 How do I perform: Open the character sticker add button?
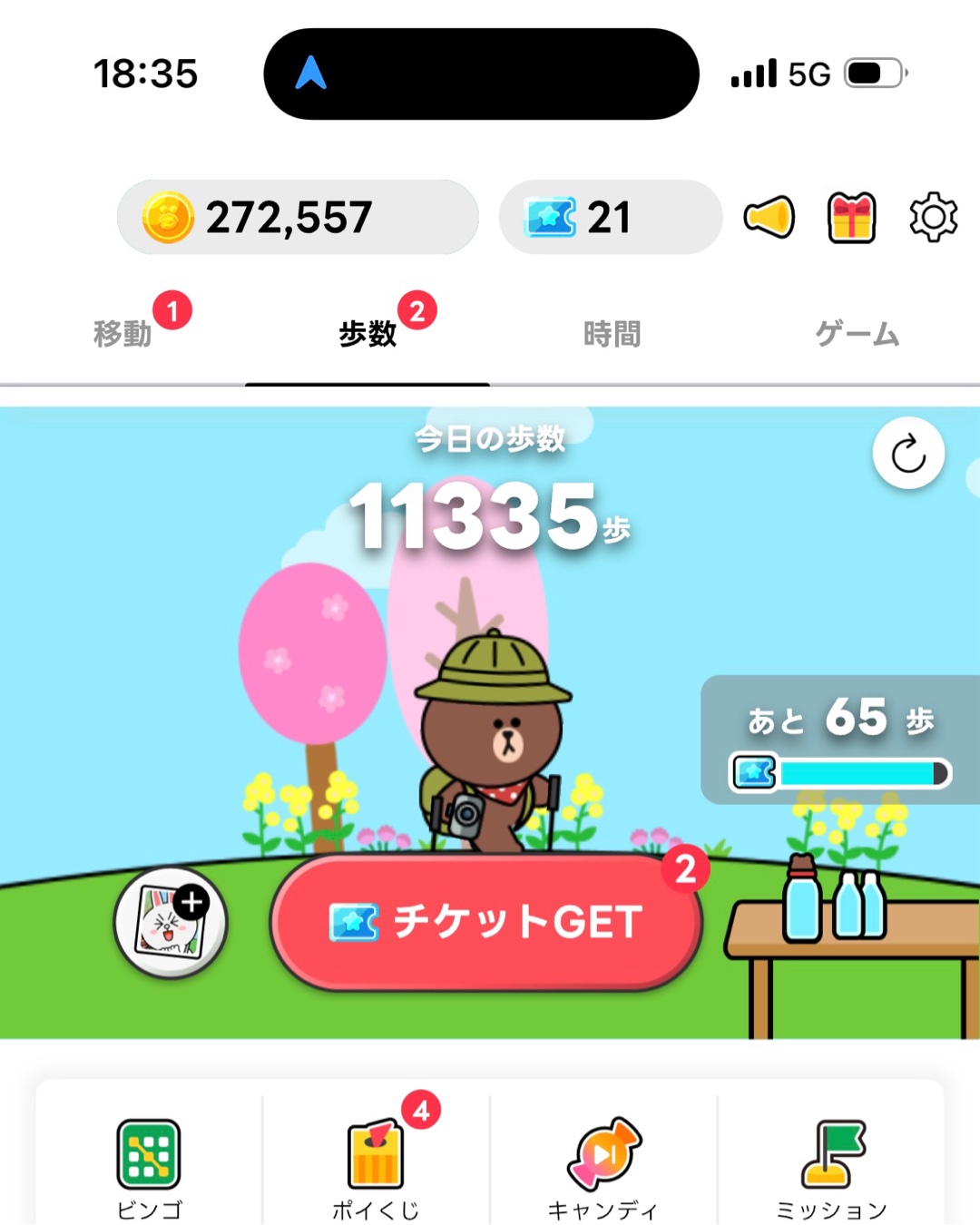171,923
